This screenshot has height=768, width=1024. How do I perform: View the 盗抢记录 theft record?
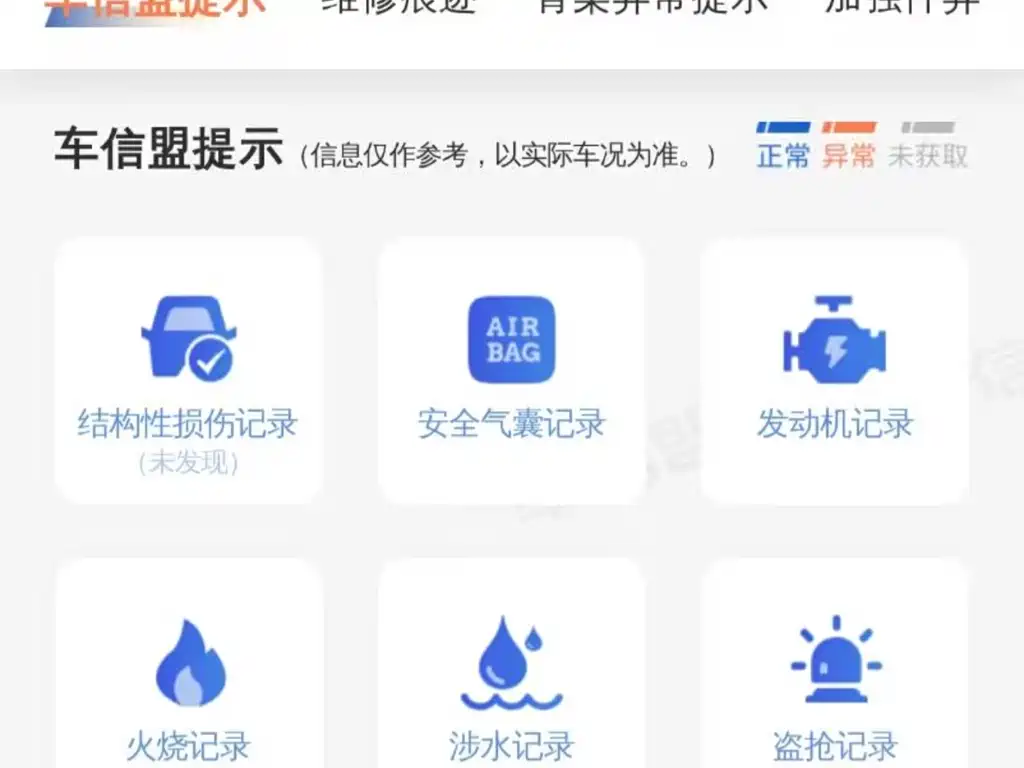point(834,680)
